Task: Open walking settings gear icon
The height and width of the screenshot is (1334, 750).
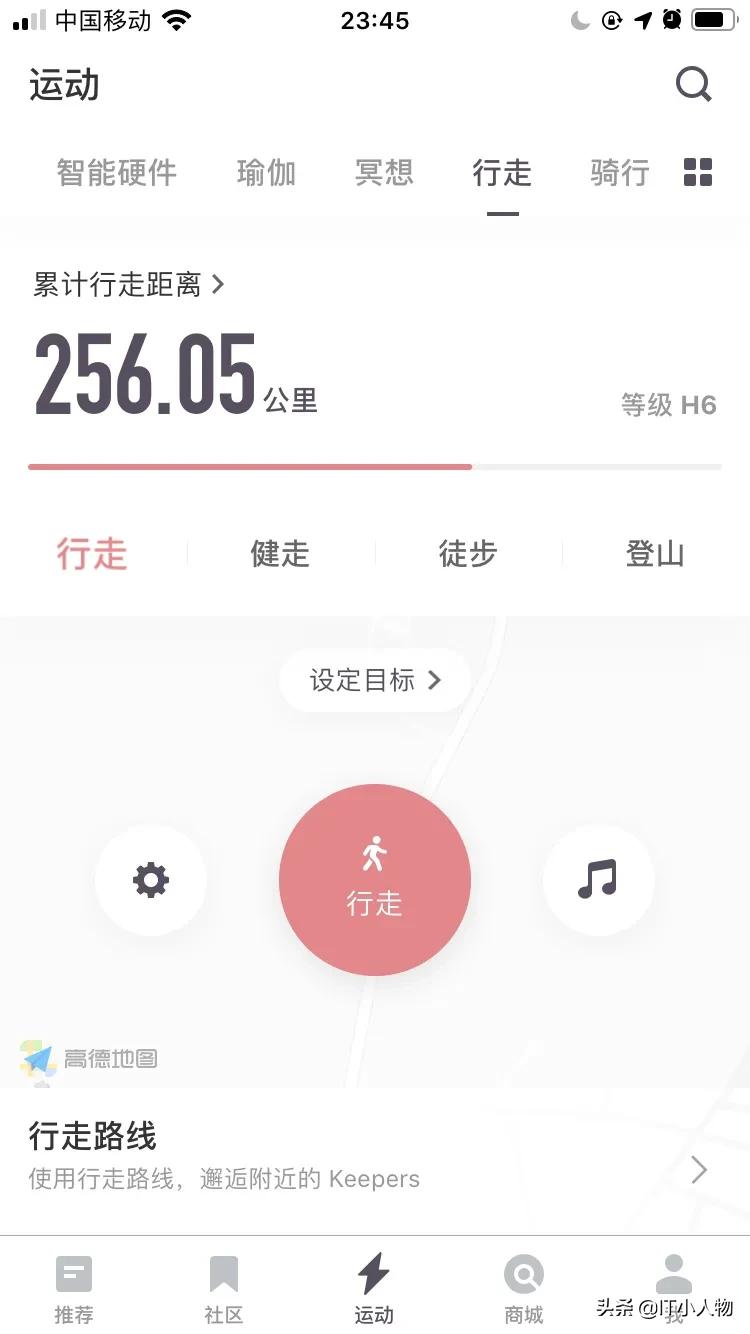Action: [151, 880]
